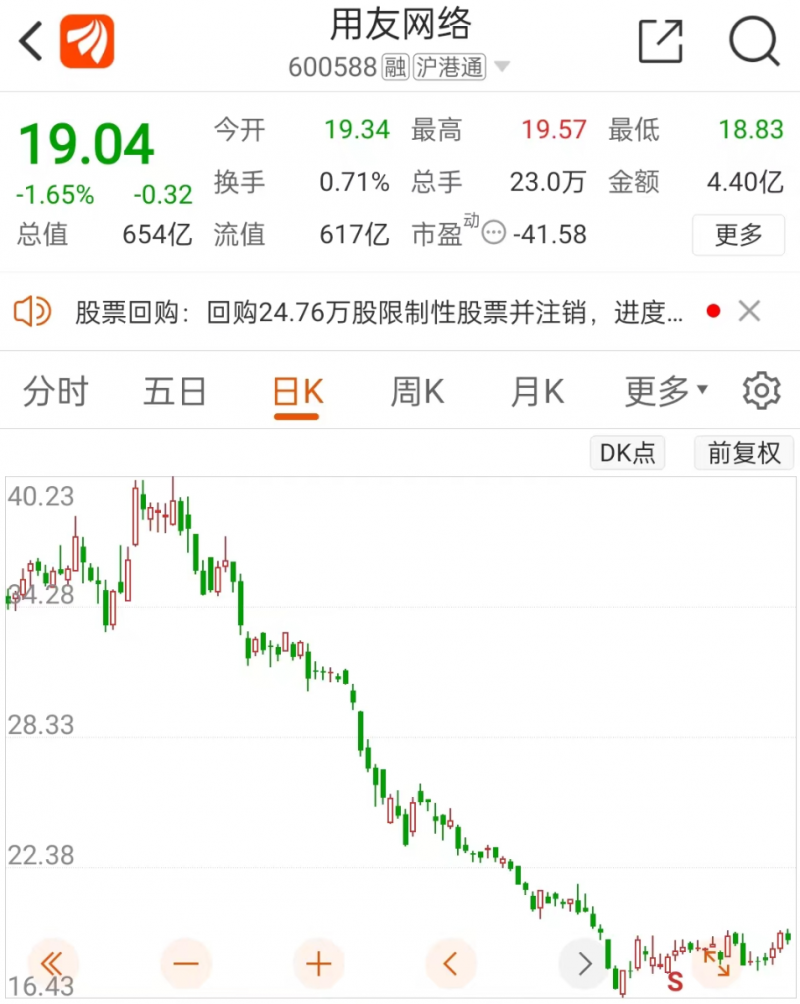The height and width of the screenshot is (1004, 800).
Task: Dismiss the stock buyback announcement banner
Action: [749, 311]
